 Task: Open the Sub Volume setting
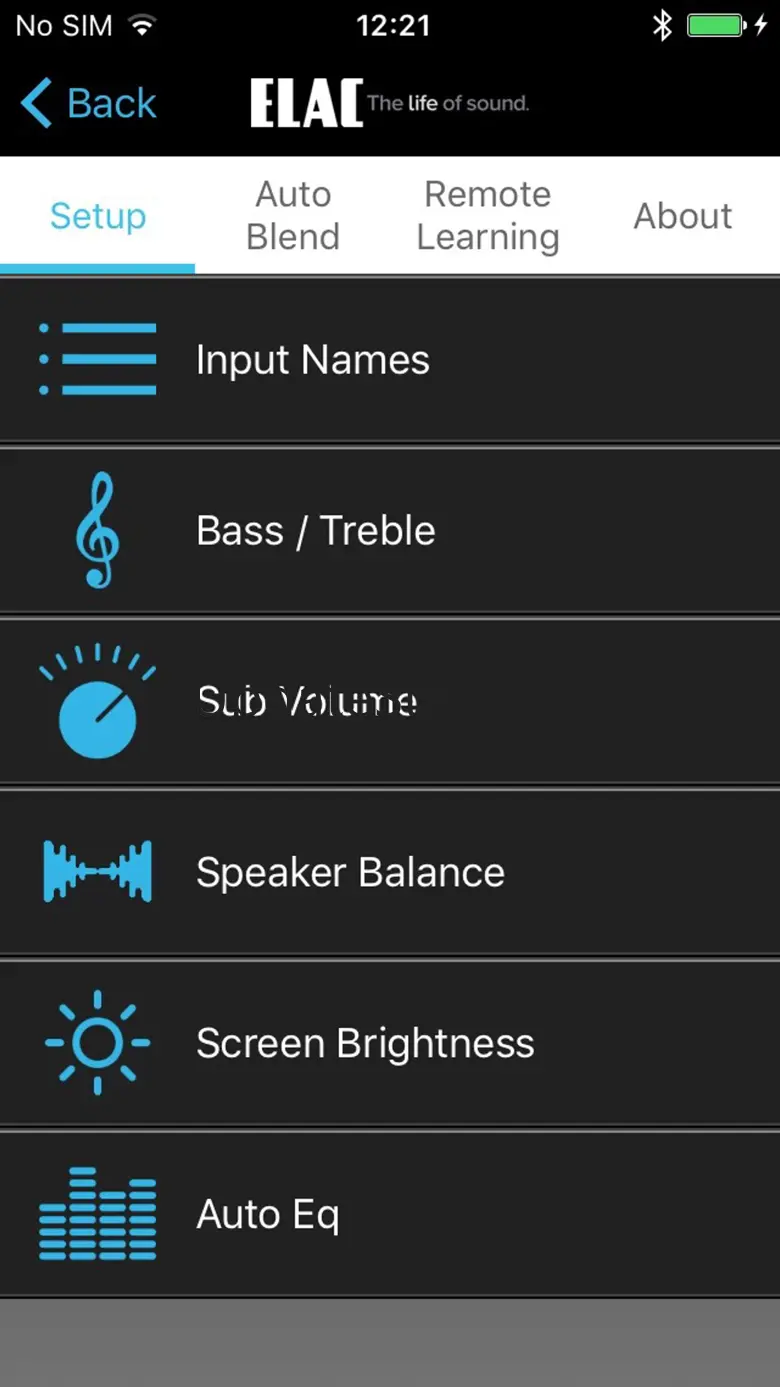point(390,701)
